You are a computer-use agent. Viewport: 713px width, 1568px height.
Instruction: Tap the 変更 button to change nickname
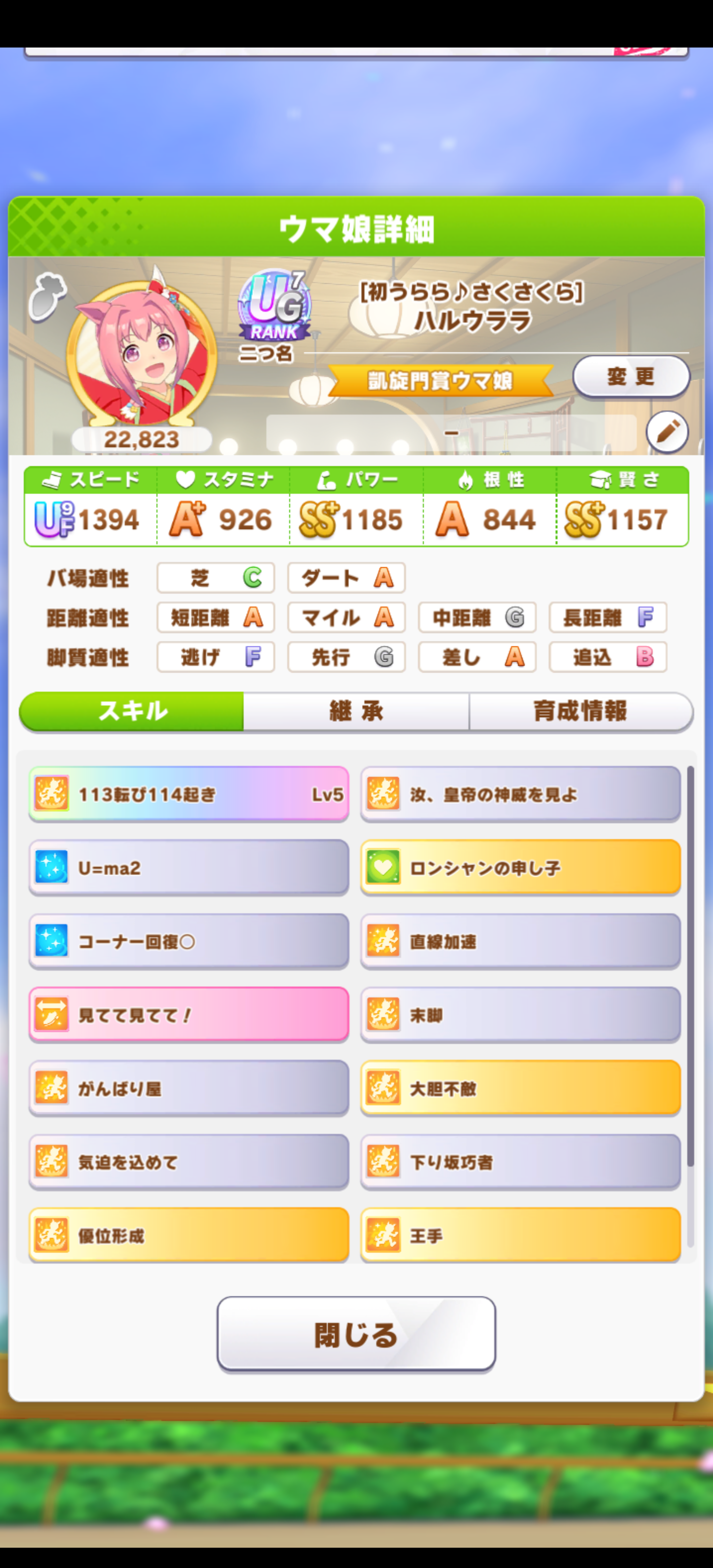[631, 377]
